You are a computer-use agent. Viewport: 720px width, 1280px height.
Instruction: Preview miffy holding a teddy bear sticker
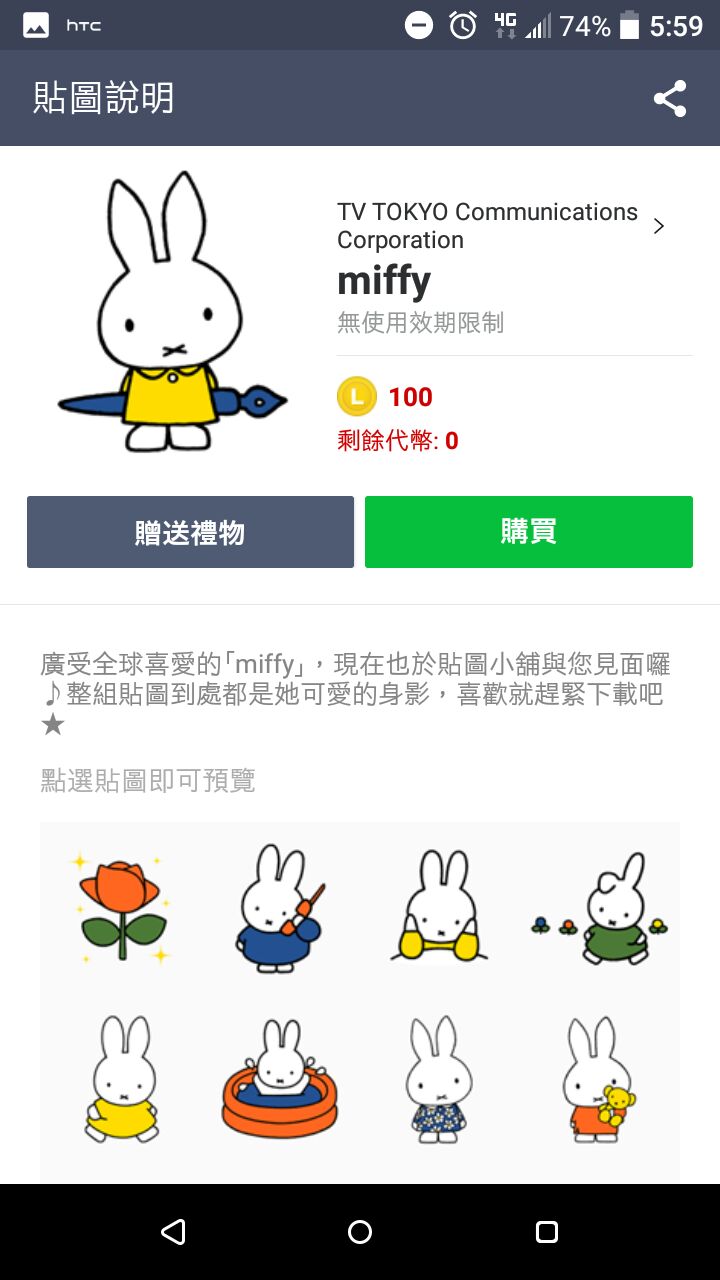tap(598, 1080)
